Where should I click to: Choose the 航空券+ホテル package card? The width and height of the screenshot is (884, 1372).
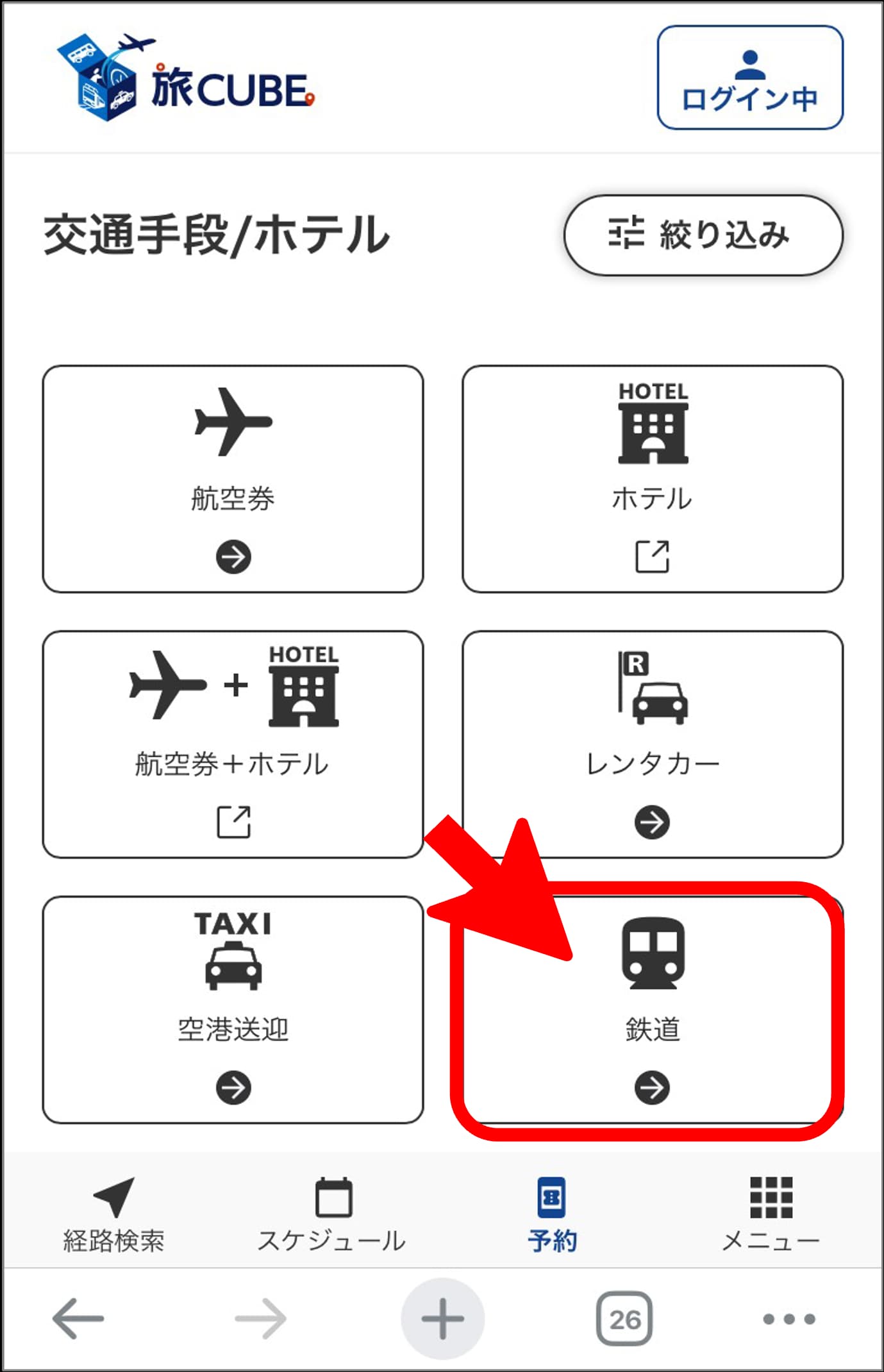point(233,744)
